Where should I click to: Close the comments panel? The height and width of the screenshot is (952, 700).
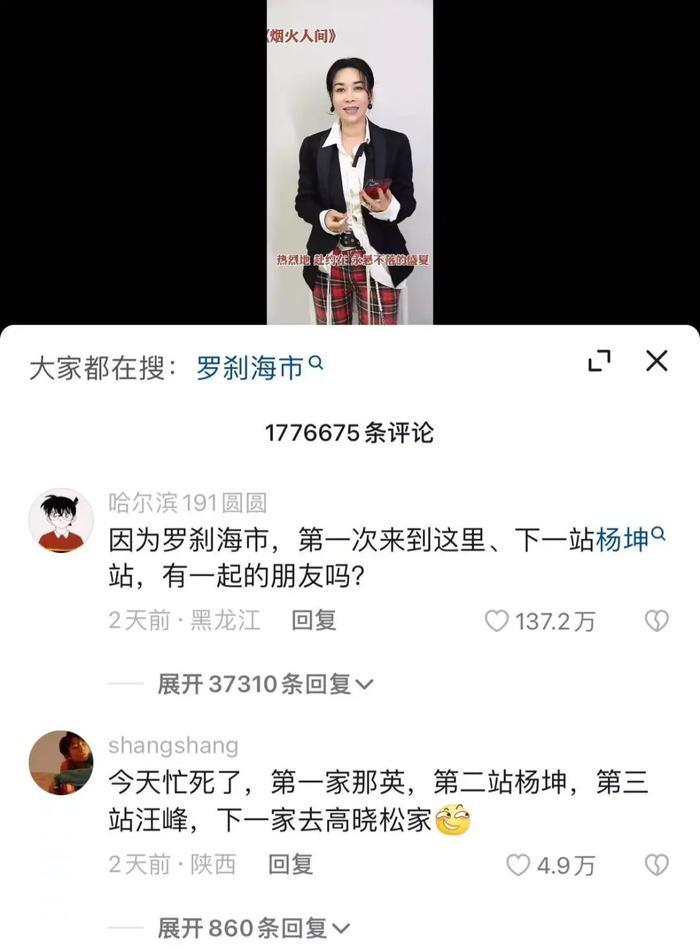click(657, 361)
